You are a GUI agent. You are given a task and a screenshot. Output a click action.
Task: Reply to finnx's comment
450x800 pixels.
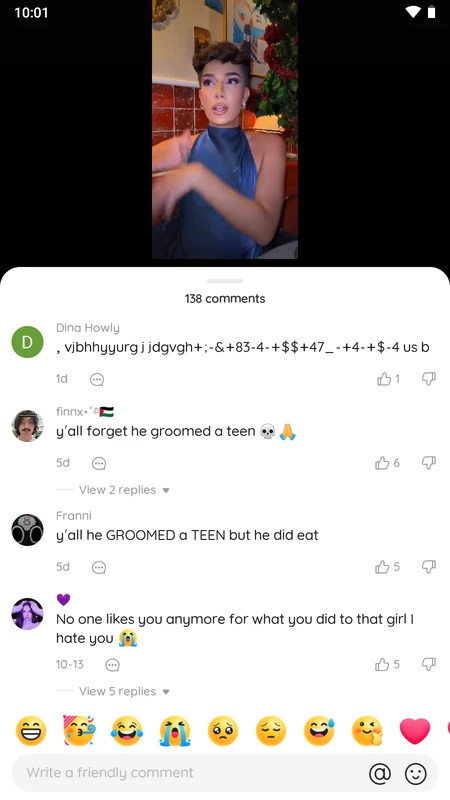[98, 463]
